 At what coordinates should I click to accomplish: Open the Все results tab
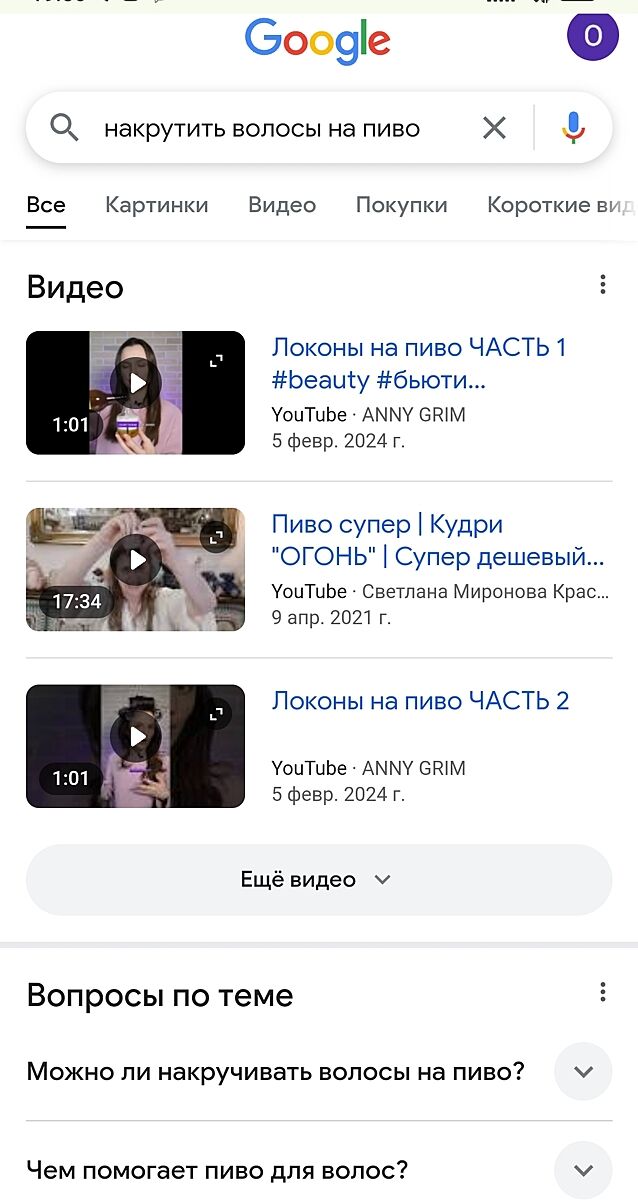46,205
